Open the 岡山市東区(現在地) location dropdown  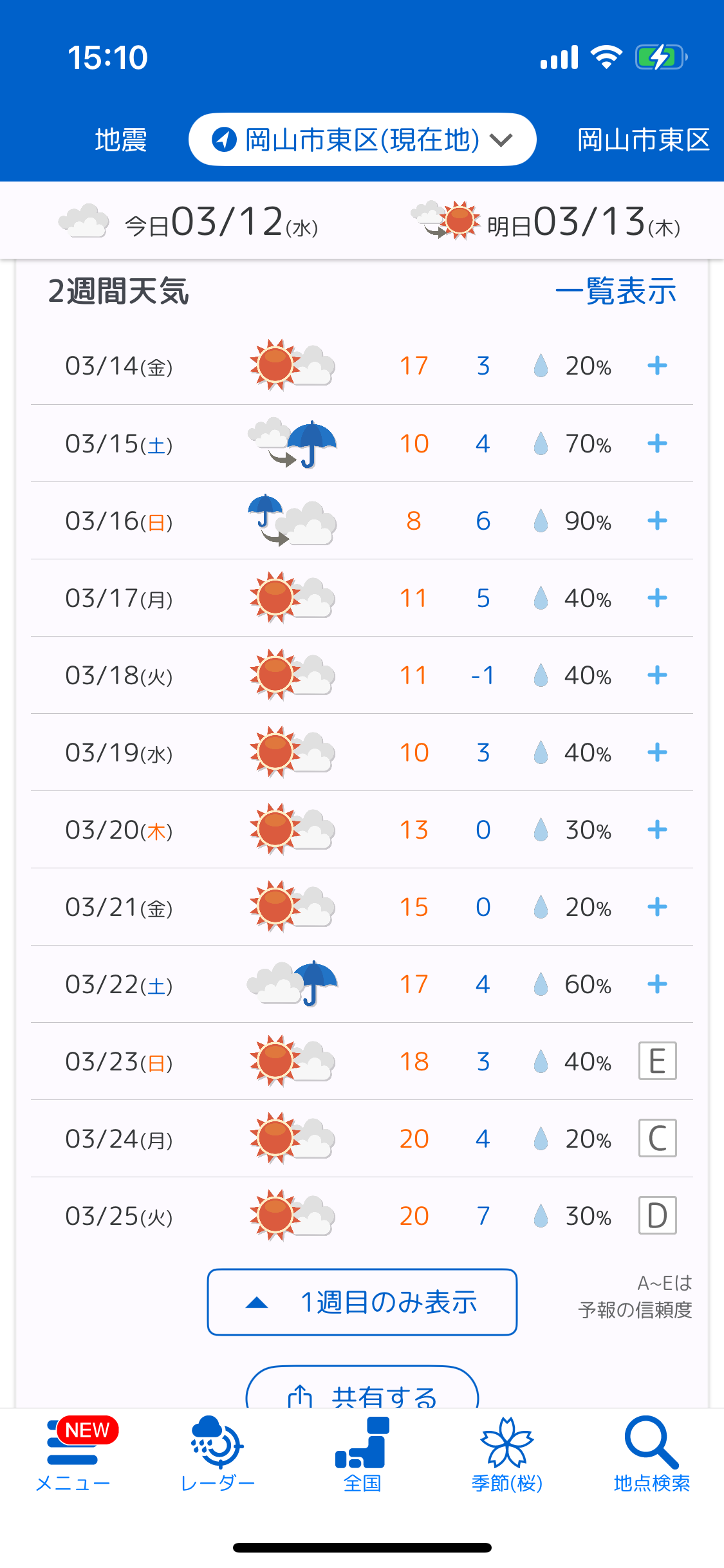pos(362,140)
